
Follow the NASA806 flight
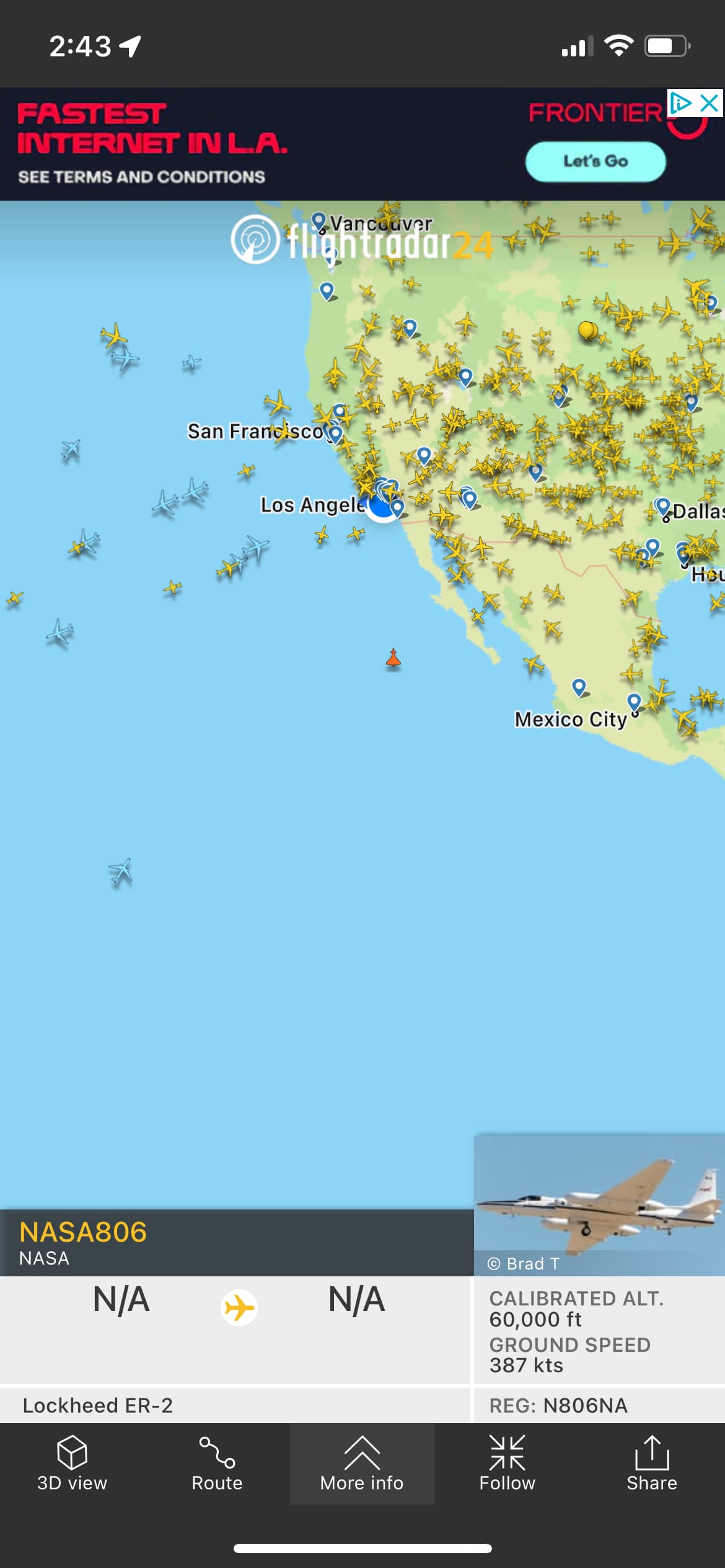507,1463
